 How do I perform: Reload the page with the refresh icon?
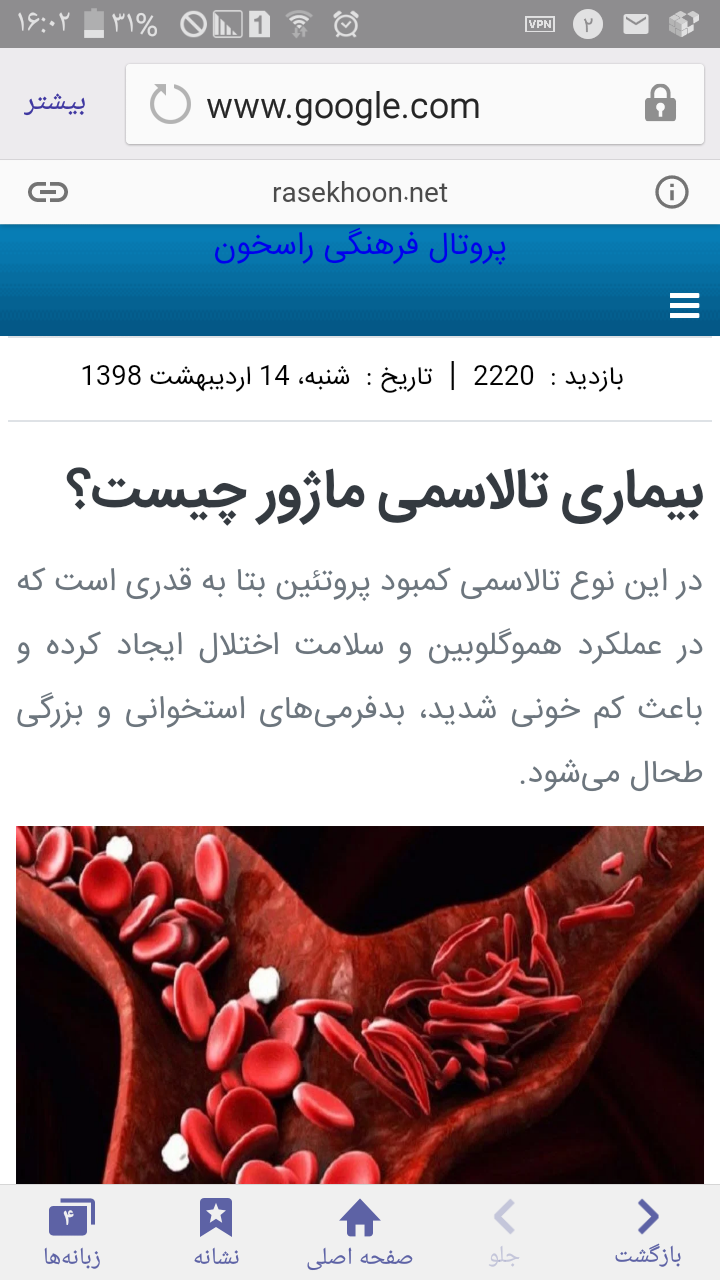click(170, 105)
